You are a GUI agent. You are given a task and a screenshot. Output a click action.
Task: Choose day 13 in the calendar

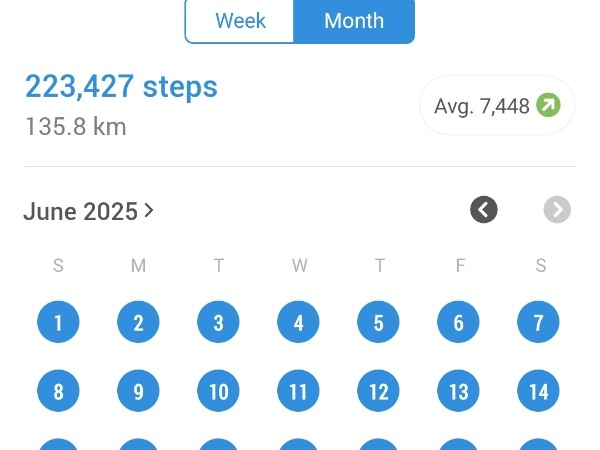458,392
